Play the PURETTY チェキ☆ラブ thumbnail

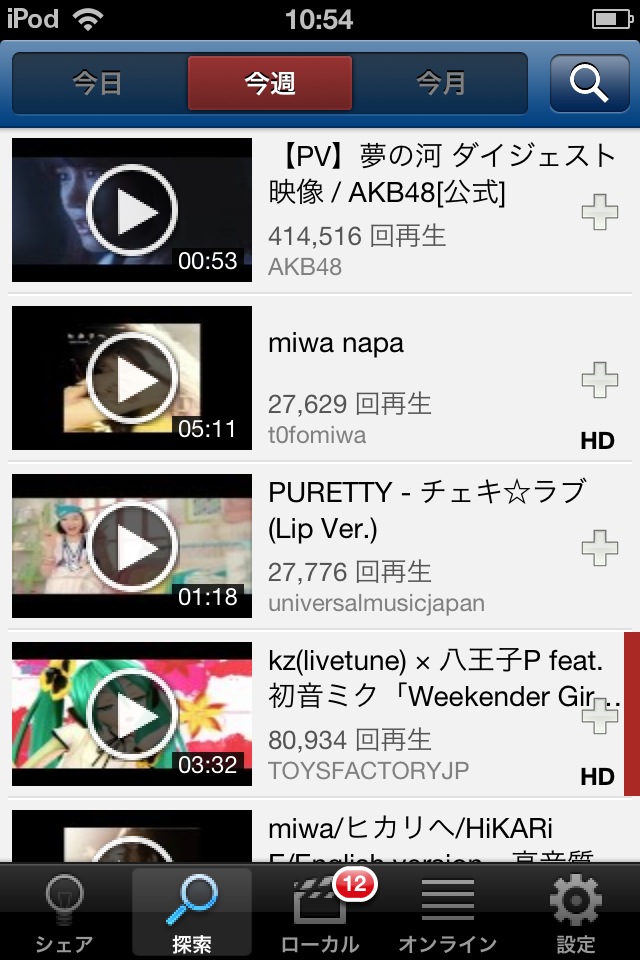132,546
